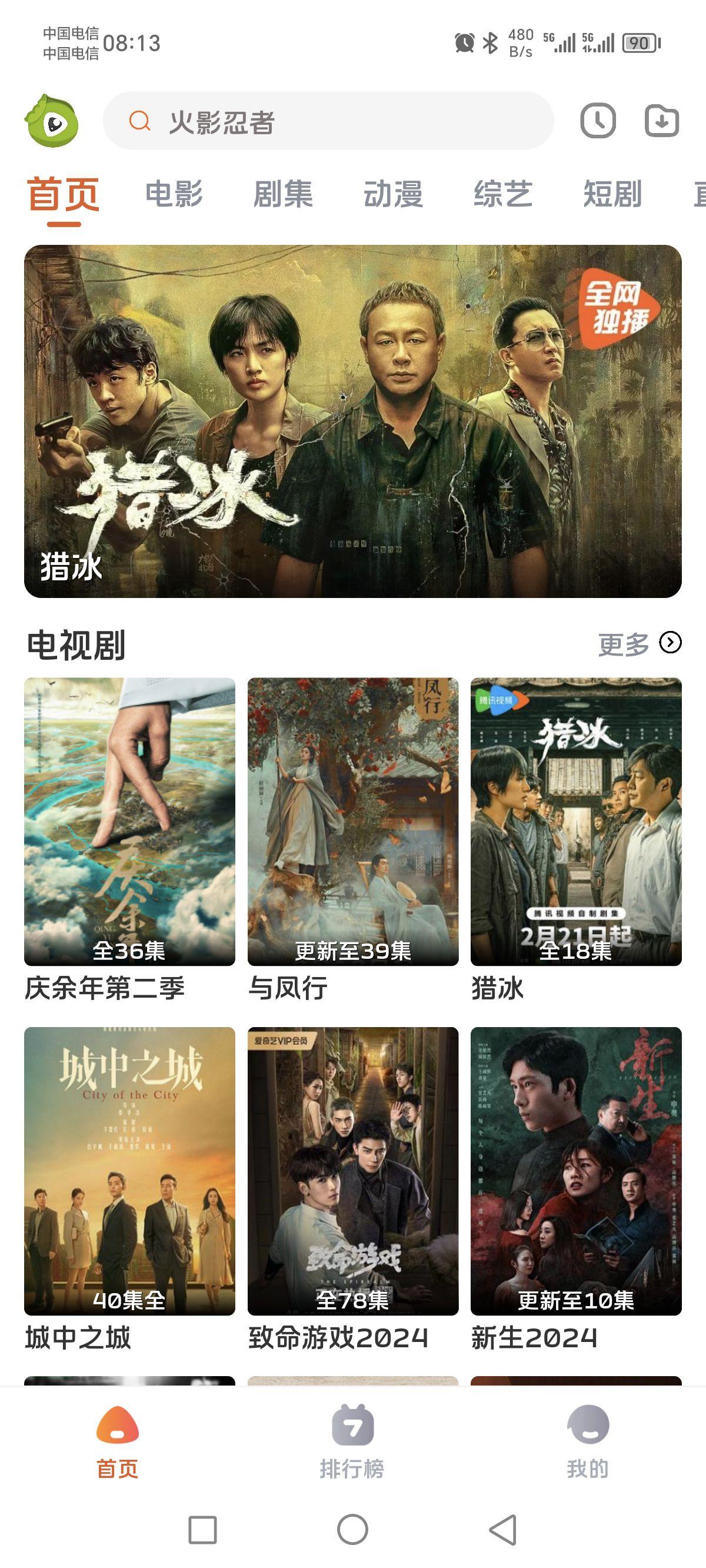Open the 剧集 category
This screenshot has height=1568, width=706.
click(x=284, y=195)
